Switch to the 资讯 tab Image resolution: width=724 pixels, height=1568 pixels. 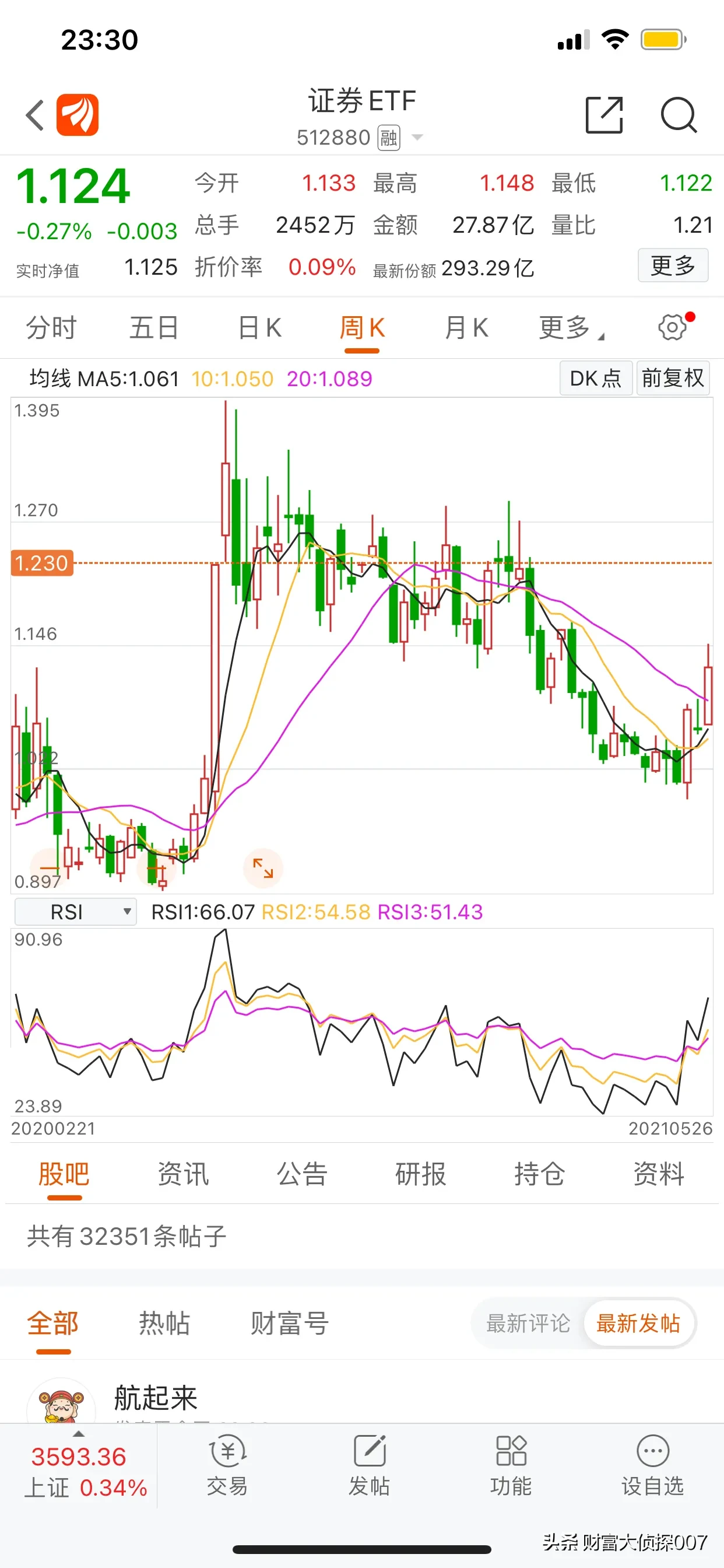tap(183, 1174)
